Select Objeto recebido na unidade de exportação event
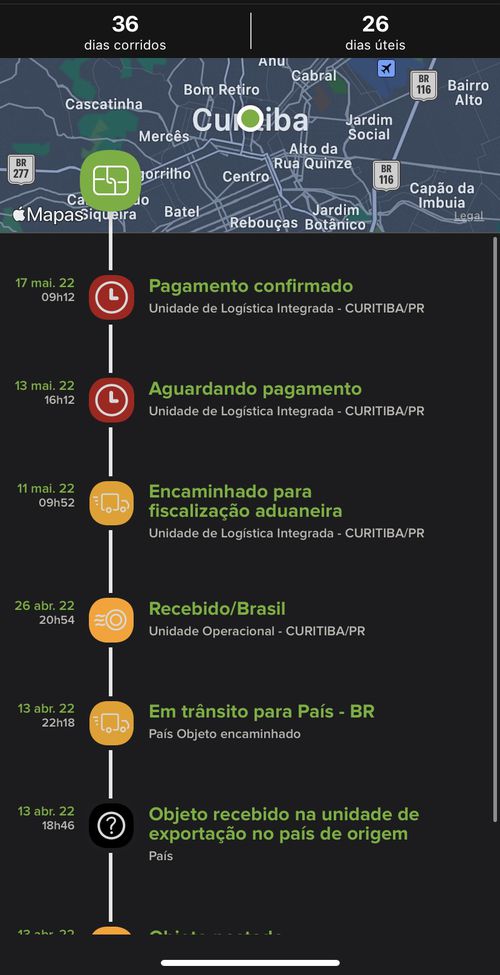Viewport: 500px width, 975px height. (251, 833)
